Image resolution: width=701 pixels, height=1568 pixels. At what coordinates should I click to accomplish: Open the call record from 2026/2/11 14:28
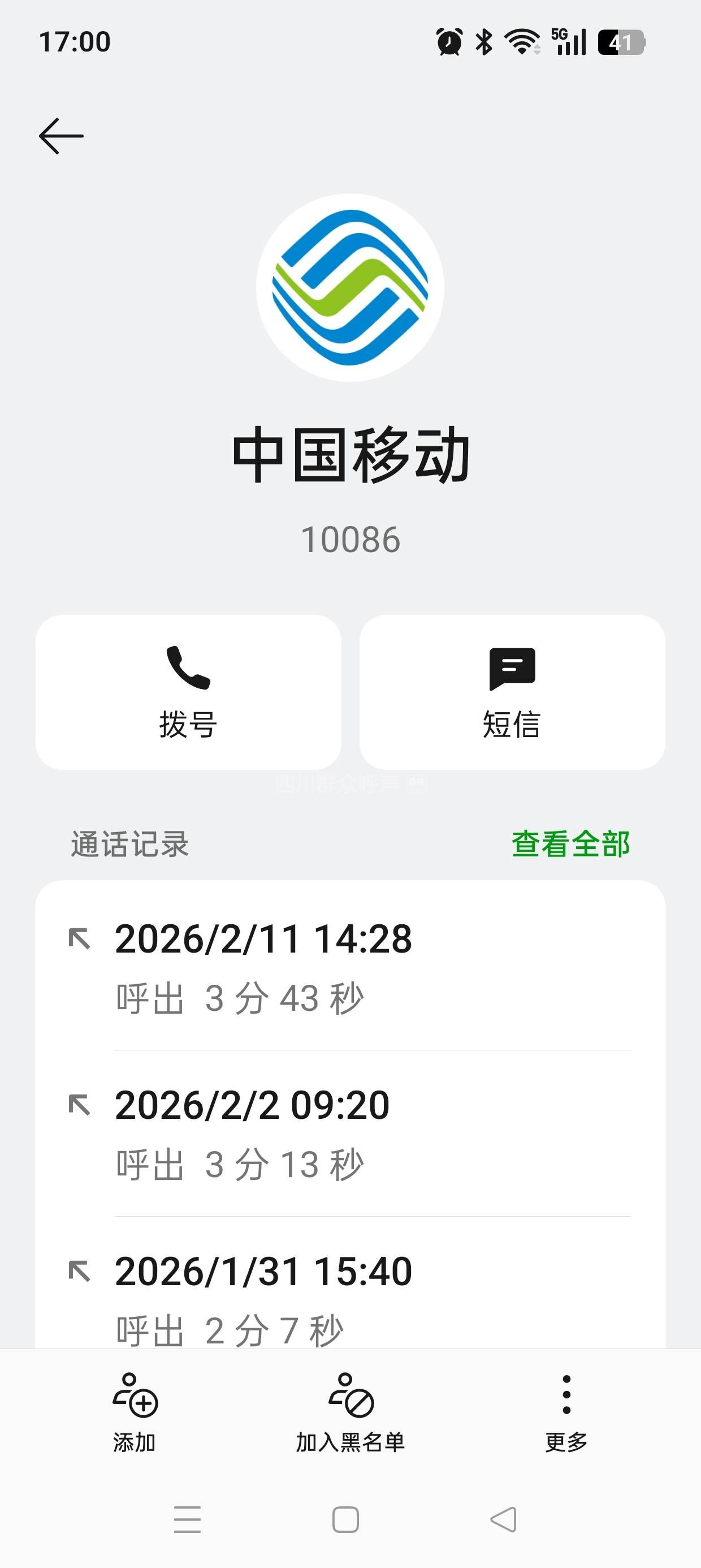(x=350, y=967)
